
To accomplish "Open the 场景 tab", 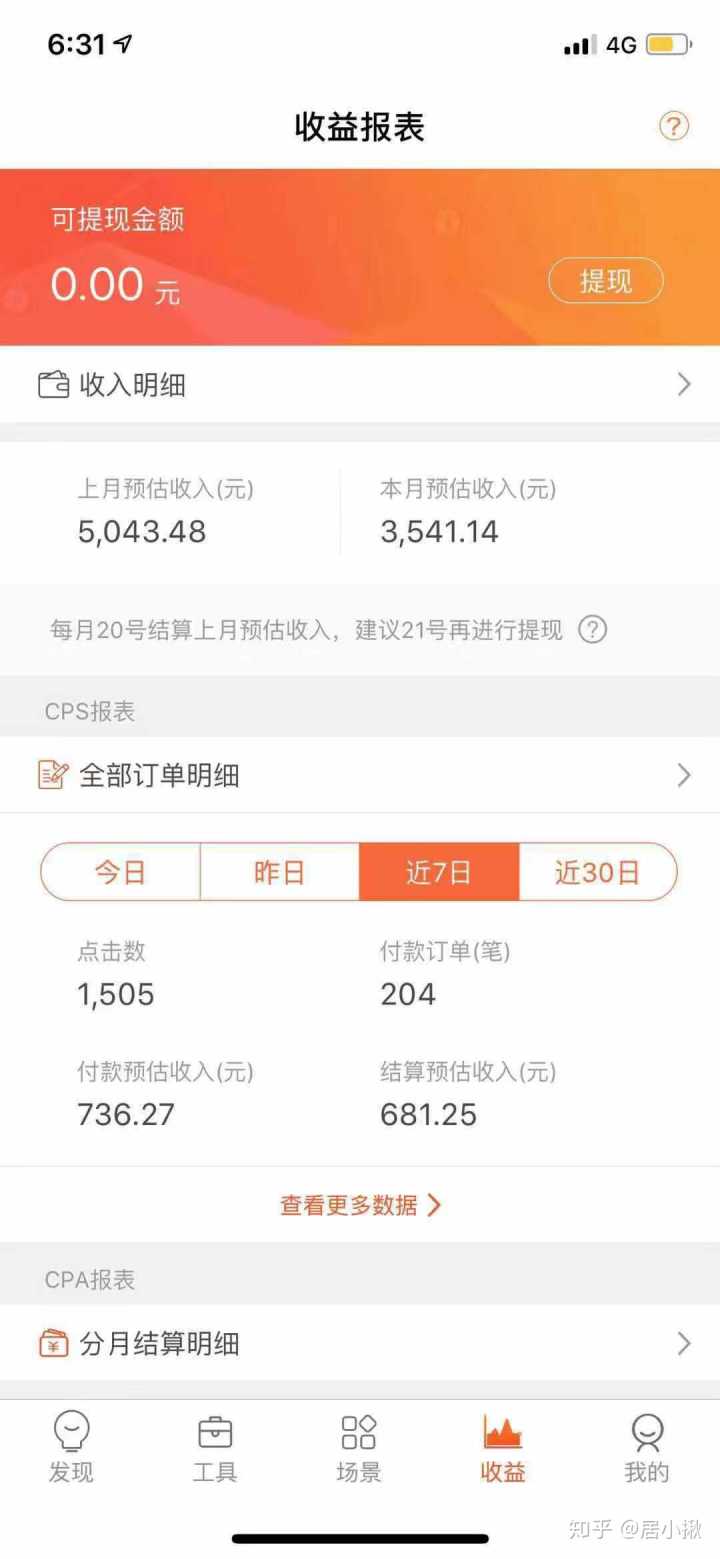I will point(359,1447).
